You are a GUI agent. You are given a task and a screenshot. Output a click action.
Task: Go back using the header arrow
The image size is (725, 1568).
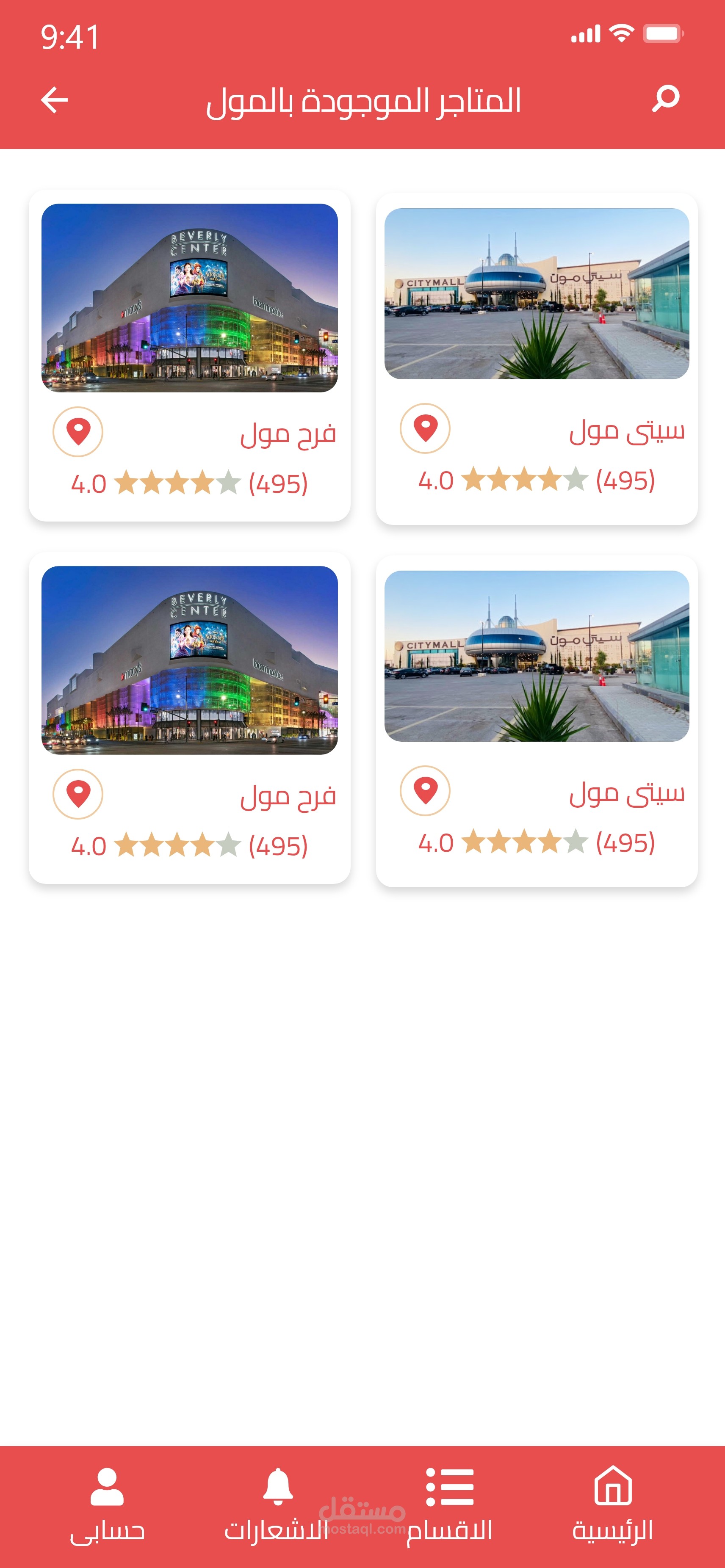coord(54,100)
